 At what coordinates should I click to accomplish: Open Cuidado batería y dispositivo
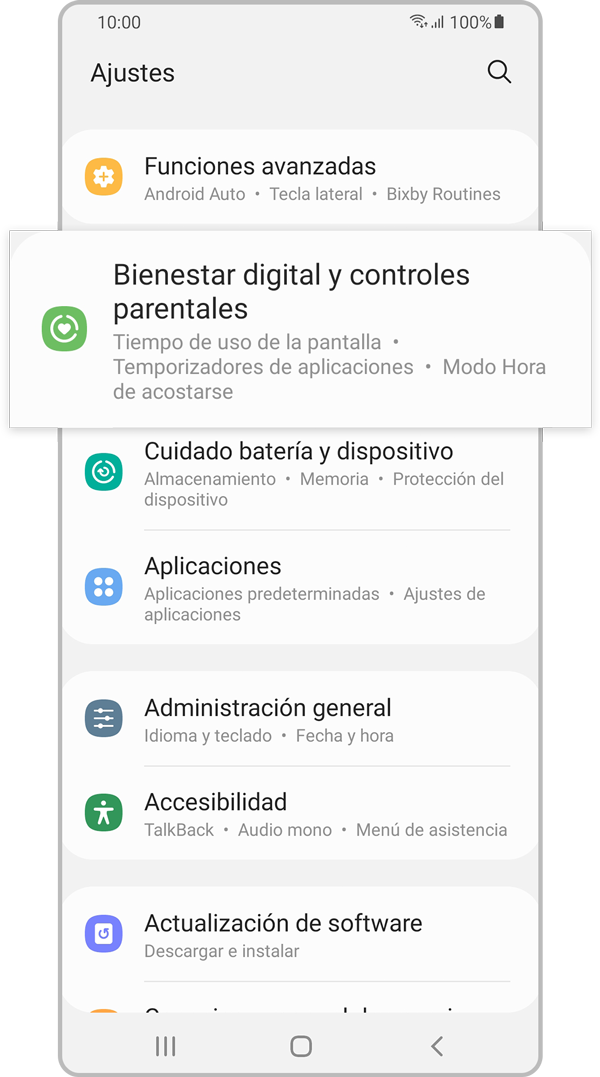(x=300, y=474)
